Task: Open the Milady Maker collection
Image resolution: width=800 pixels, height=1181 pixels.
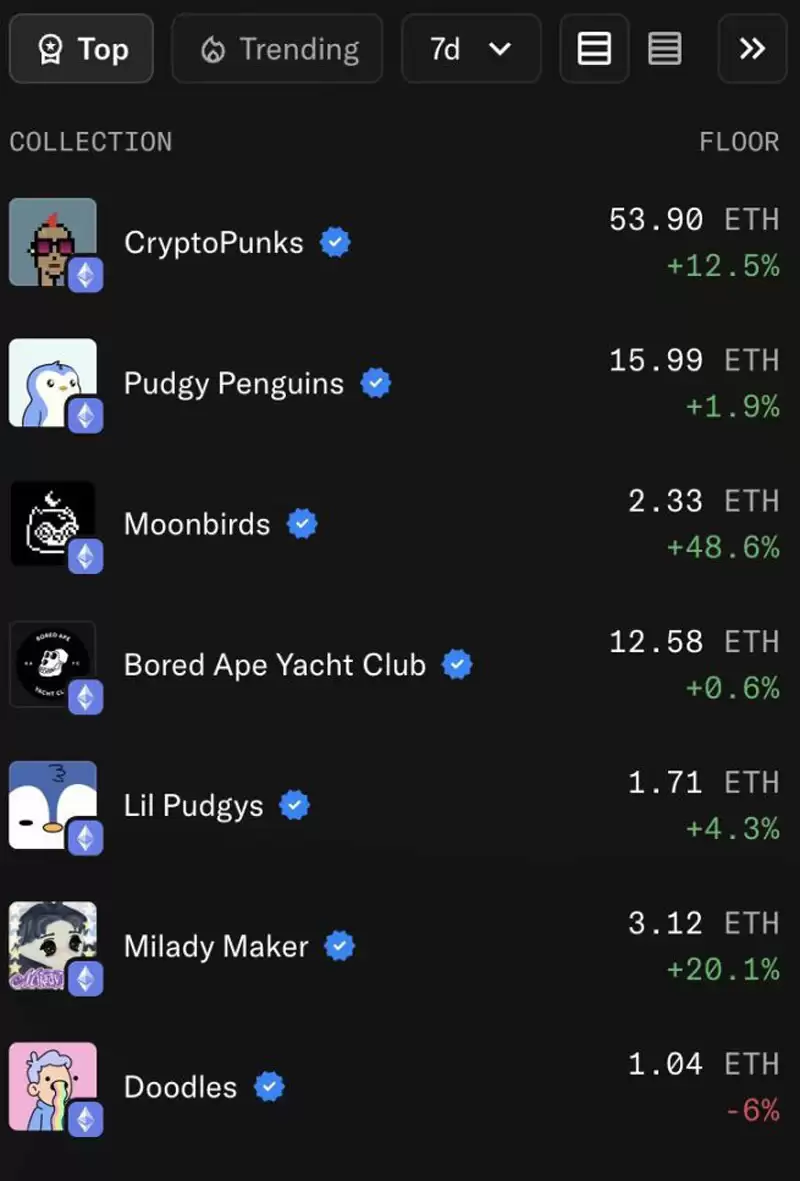Action: [x=216, y=947]
